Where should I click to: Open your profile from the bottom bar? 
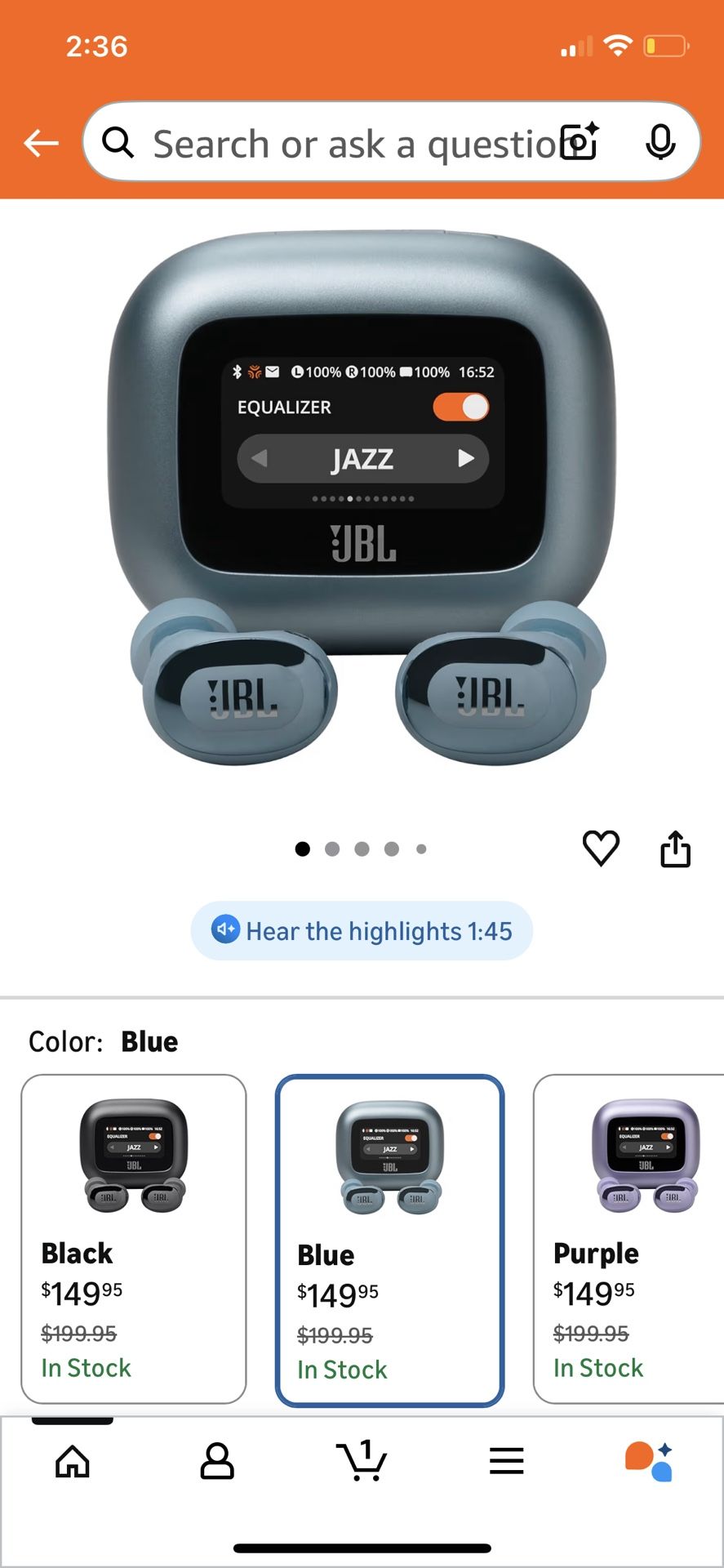[x=217, y=1462]
